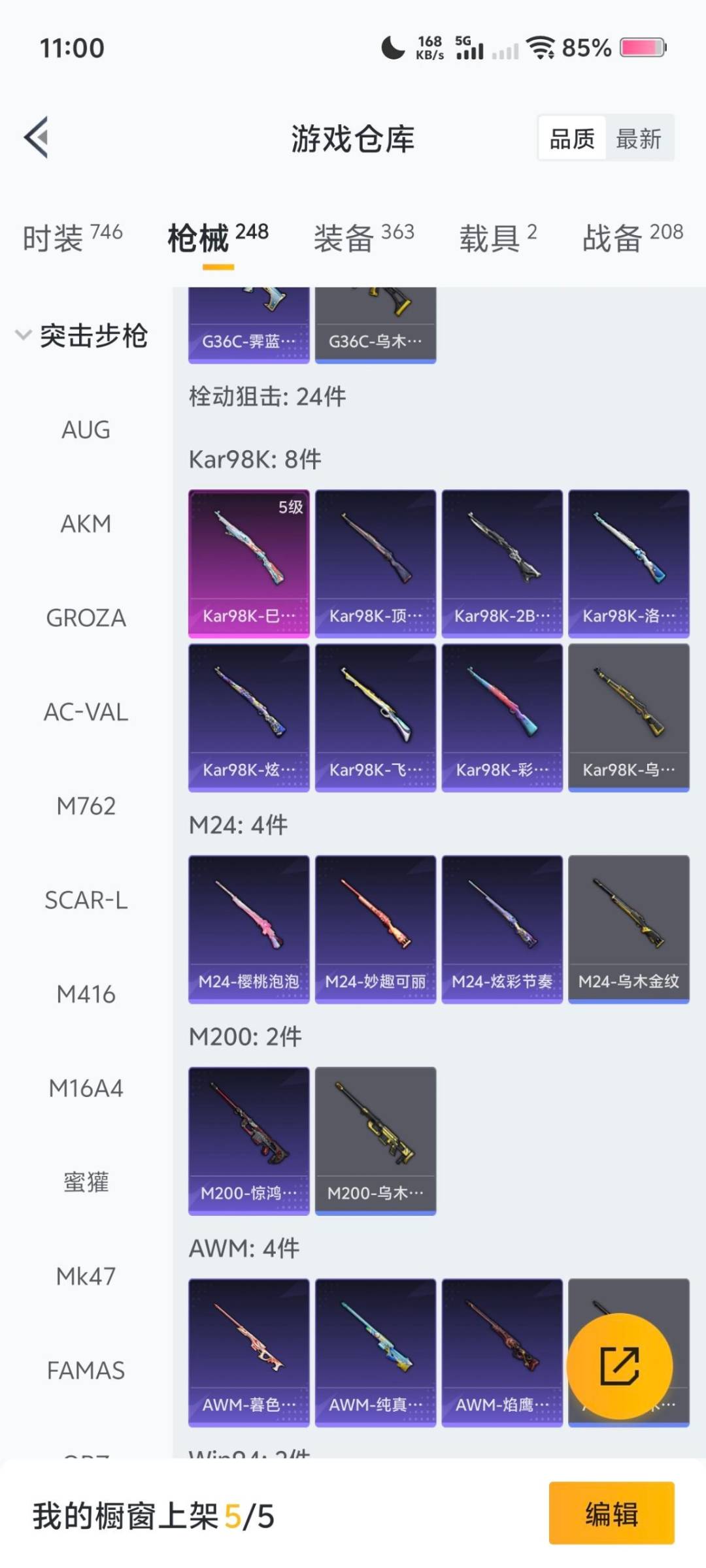Jump to M416 in the side list
This screenshot has width=706, height=1568.
pyautogui.click(x=86, y=994)
